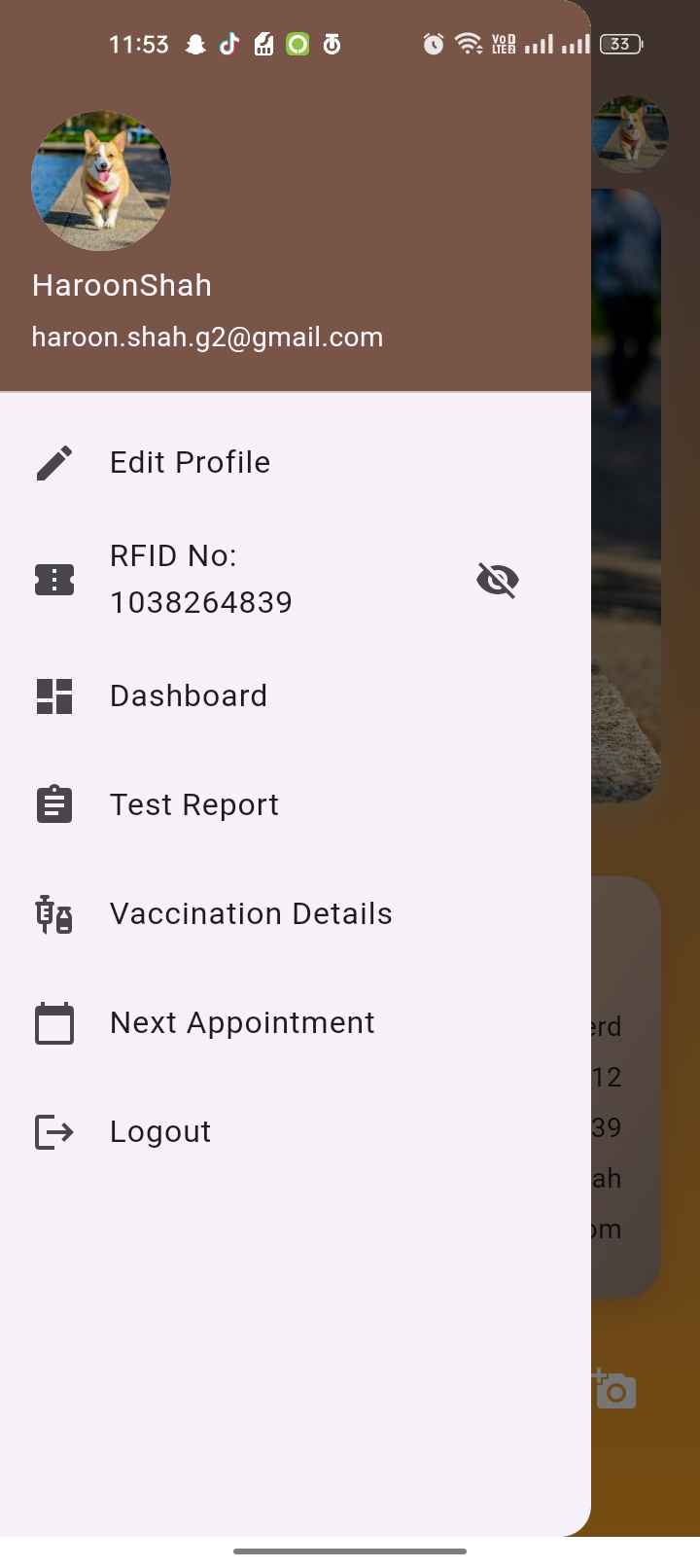The image size is (700, 1568).
Task: Open Next Appointment
Action: pyautogui.click(x=296, y=1023)
